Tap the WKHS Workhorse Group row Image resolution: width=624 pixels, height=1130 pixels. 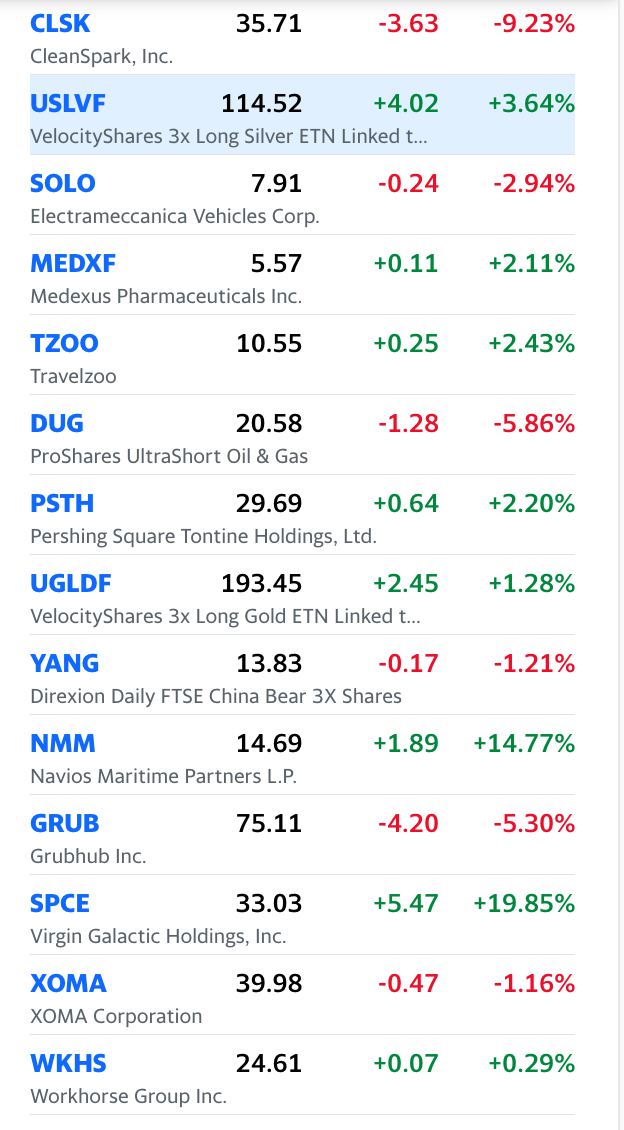tap(302, 1075)
